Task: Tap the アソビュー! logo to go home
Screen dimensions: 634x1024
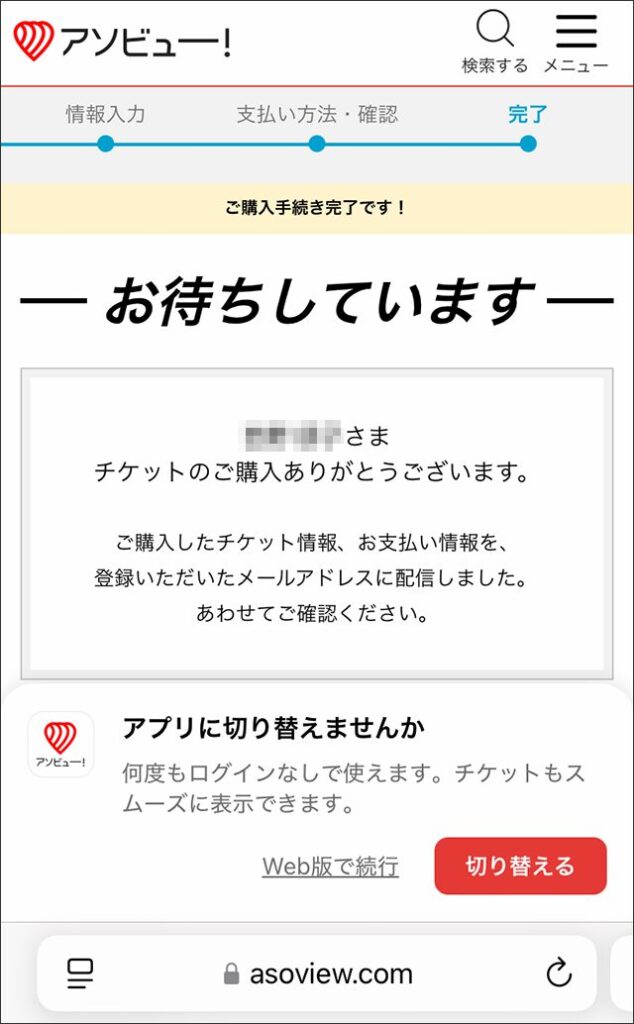Action: point(121,41)
